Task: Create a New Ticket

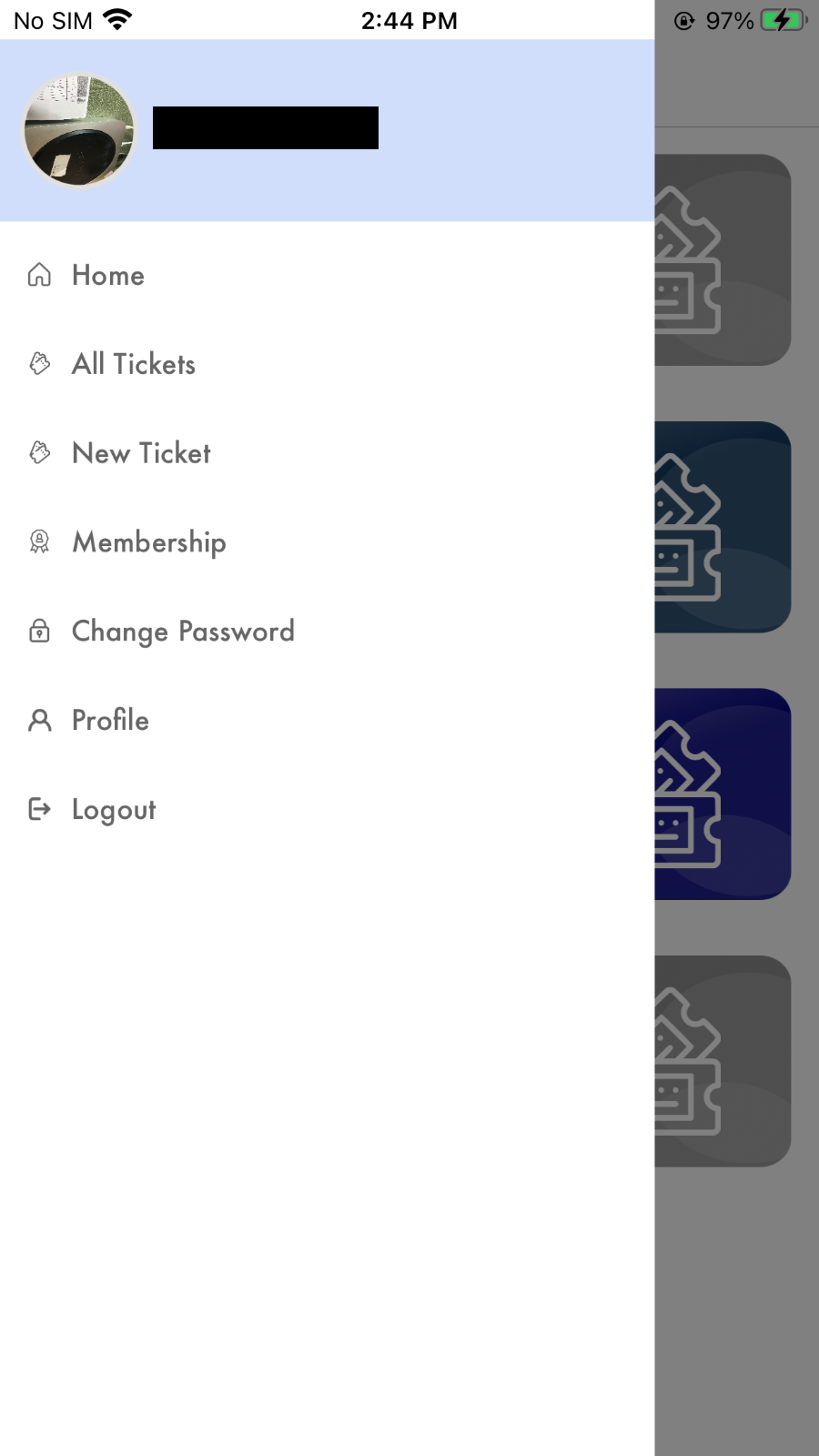Action: (140, 453)
